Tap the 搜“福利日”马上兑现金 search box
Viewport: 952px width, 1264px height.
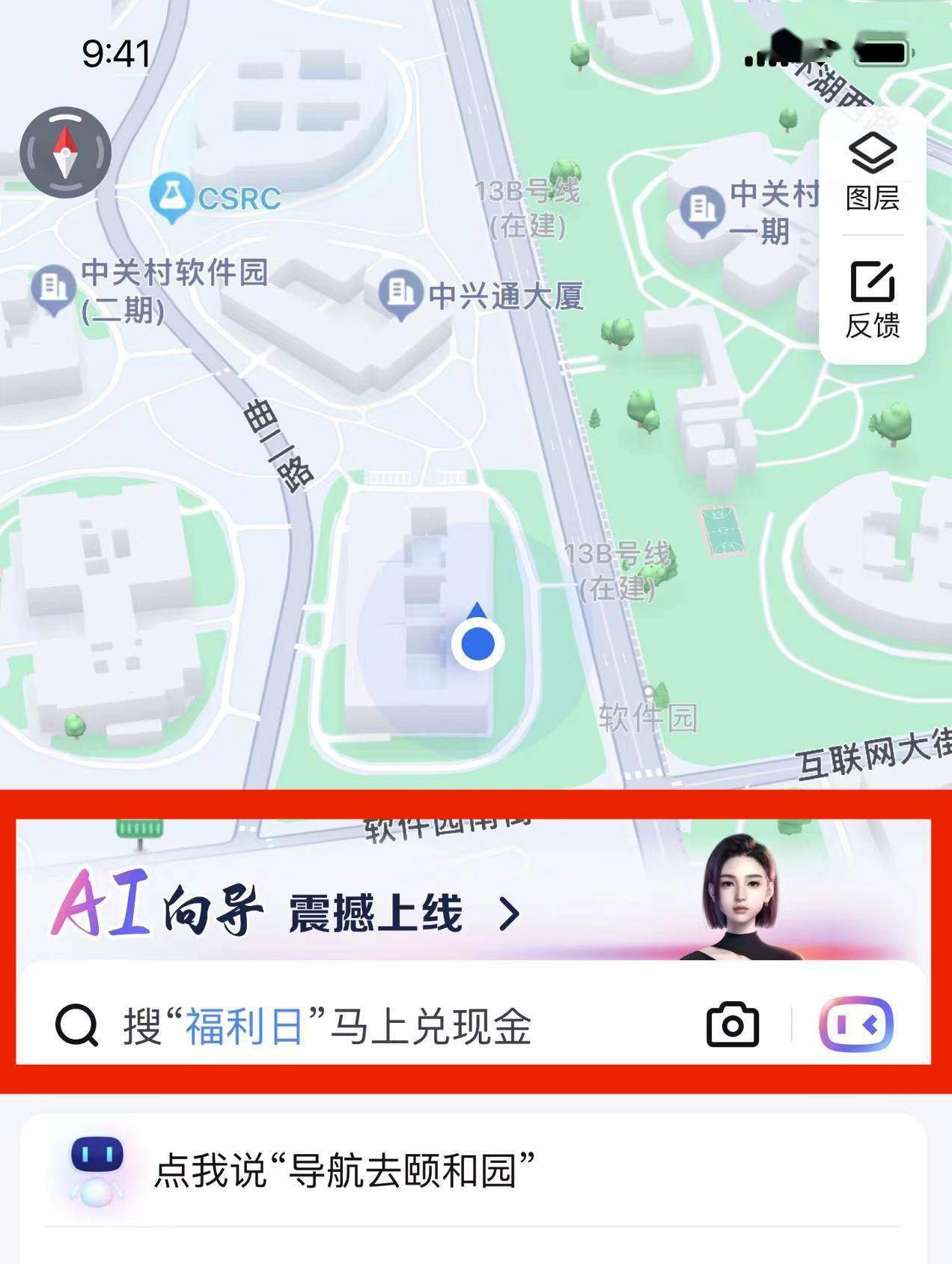click(359, 1025)
